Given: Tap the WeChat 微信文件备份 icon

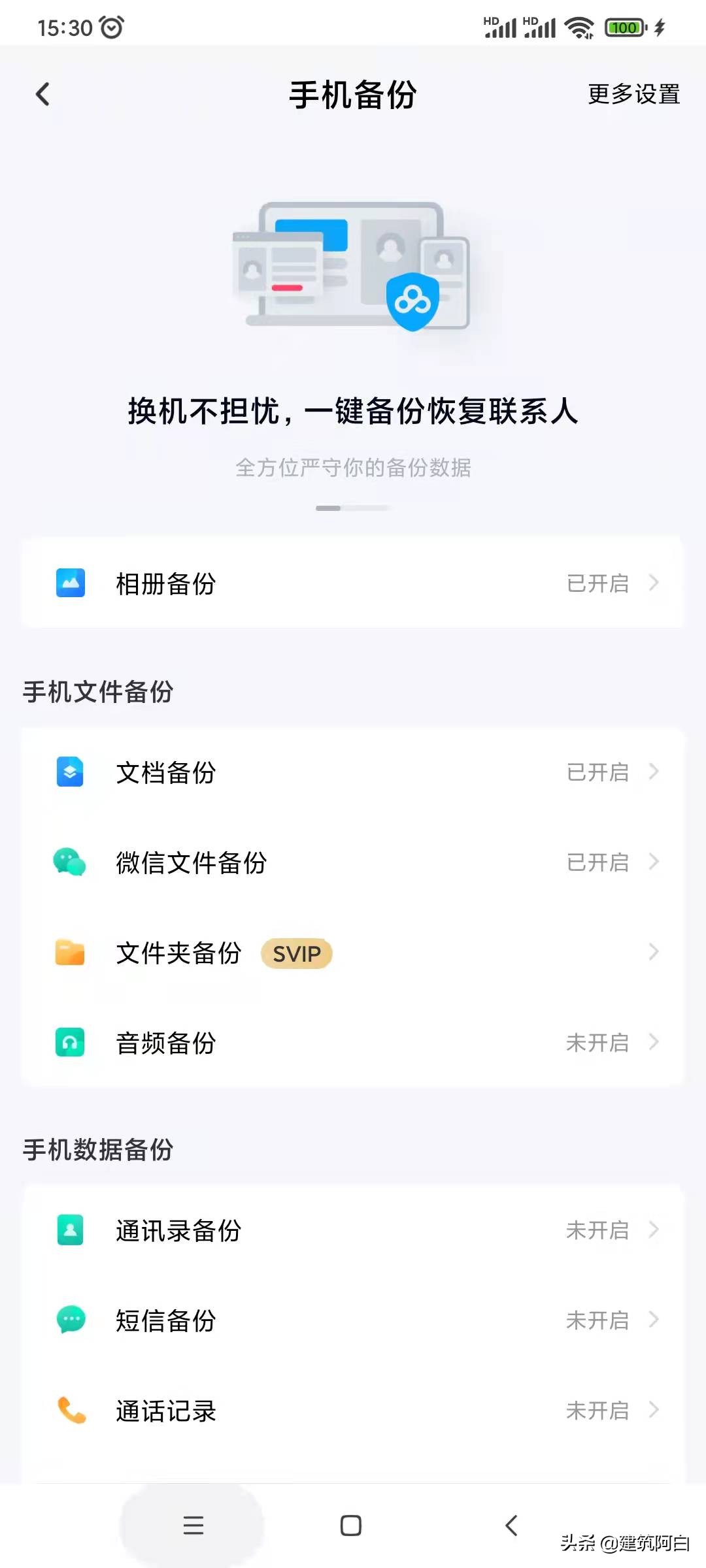Looking at the screenshot, I should point(70,862).
